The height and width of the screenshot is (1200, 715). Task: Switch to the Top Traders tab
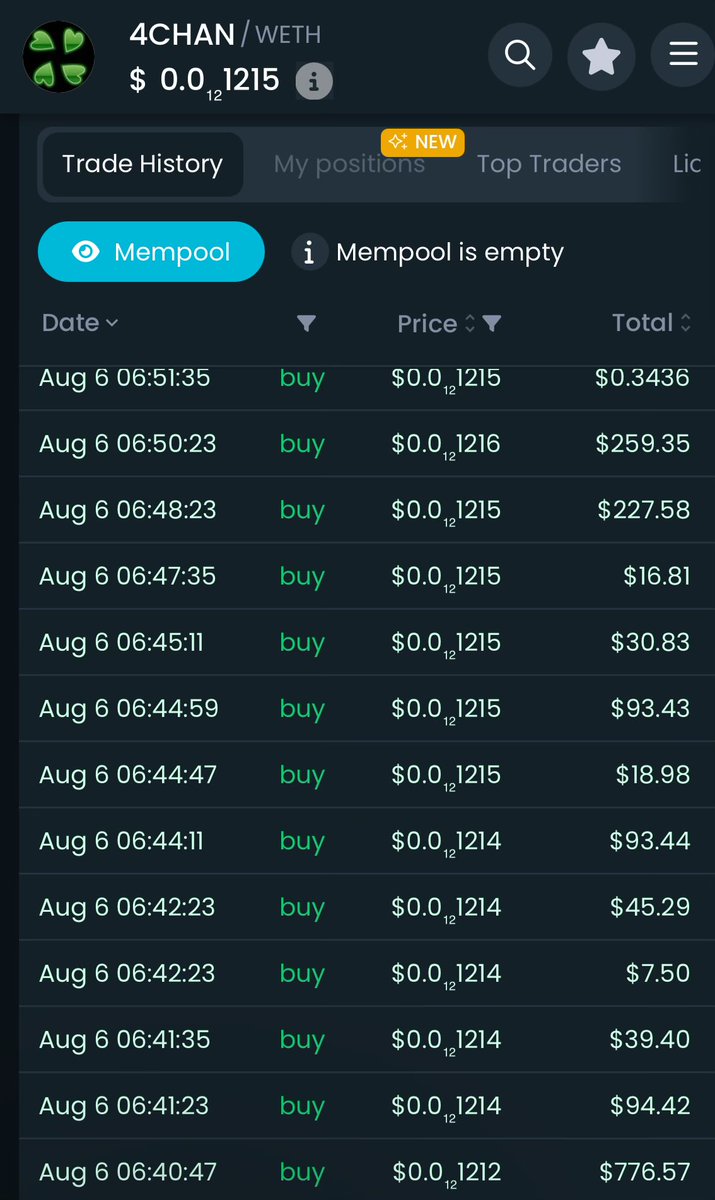(x=549, y=164)
